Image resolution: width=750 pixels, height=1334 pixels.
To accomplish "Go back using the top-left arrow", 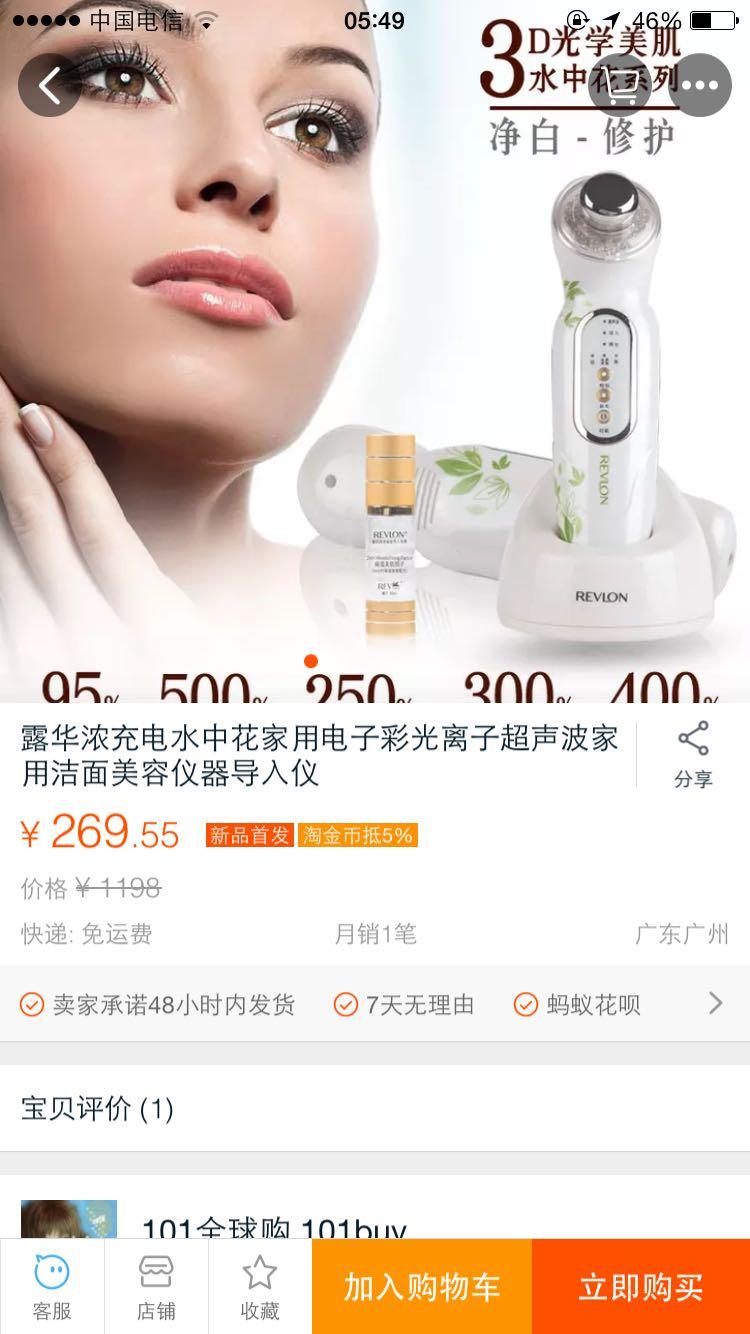I will click(x=49, y=85).
